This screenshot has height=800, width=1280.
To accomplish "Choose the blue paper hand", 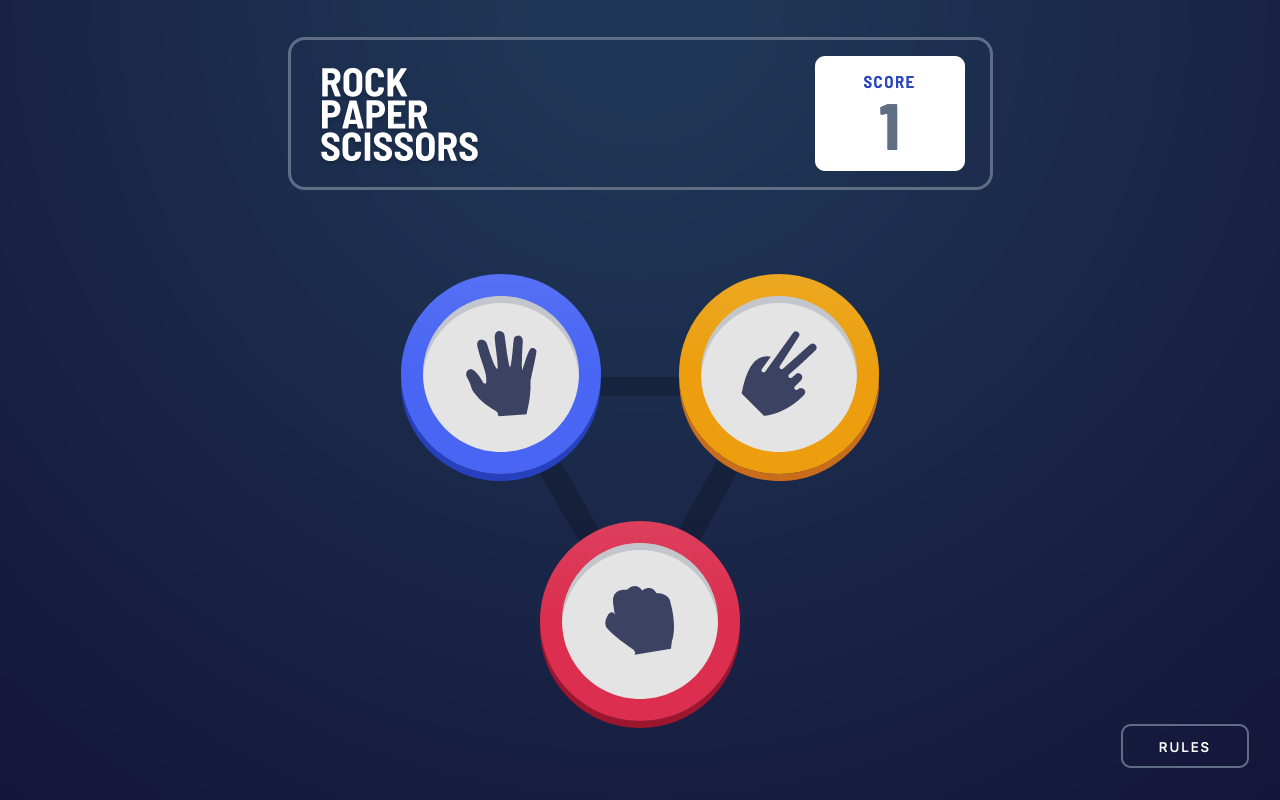I will coord(500,375).
